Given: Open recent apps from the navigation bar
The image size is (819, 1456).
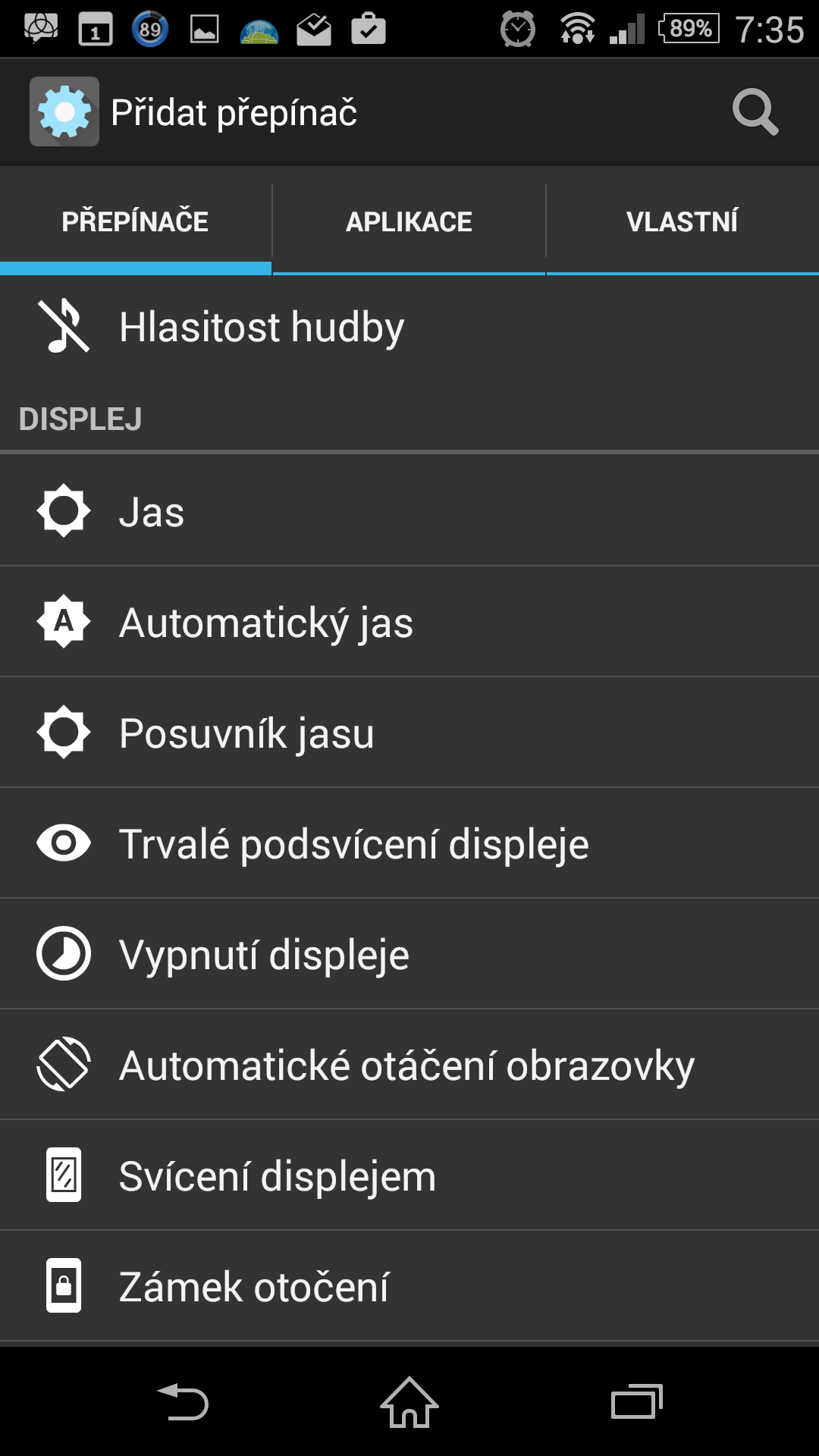Looking at the screenshot, I should [637, 1401].
